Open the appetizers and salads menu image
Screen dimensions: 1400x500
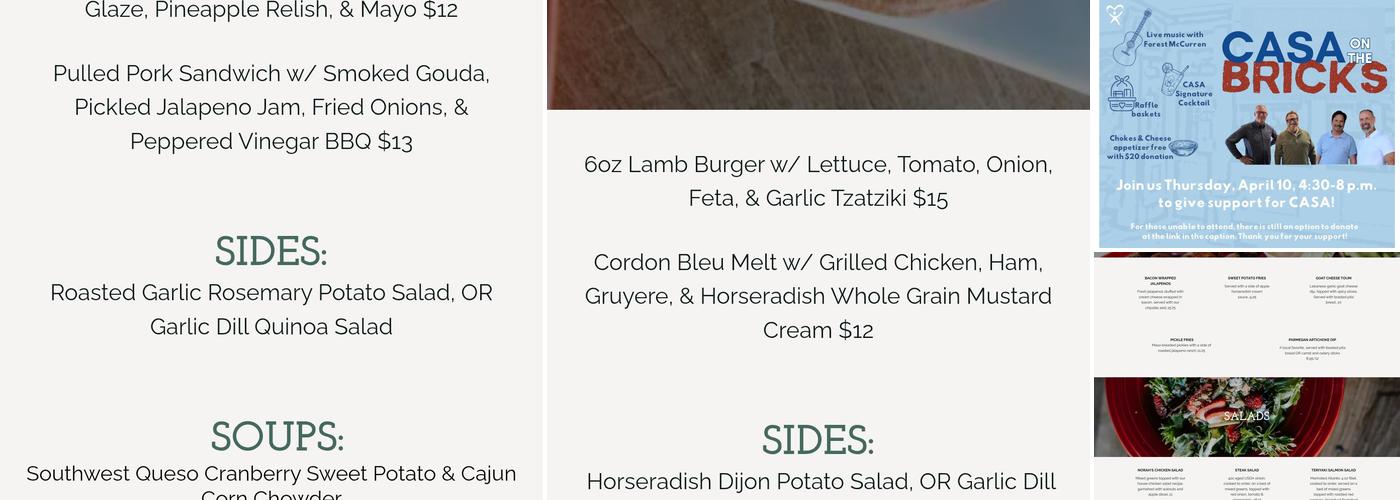tap(1246, 378)
